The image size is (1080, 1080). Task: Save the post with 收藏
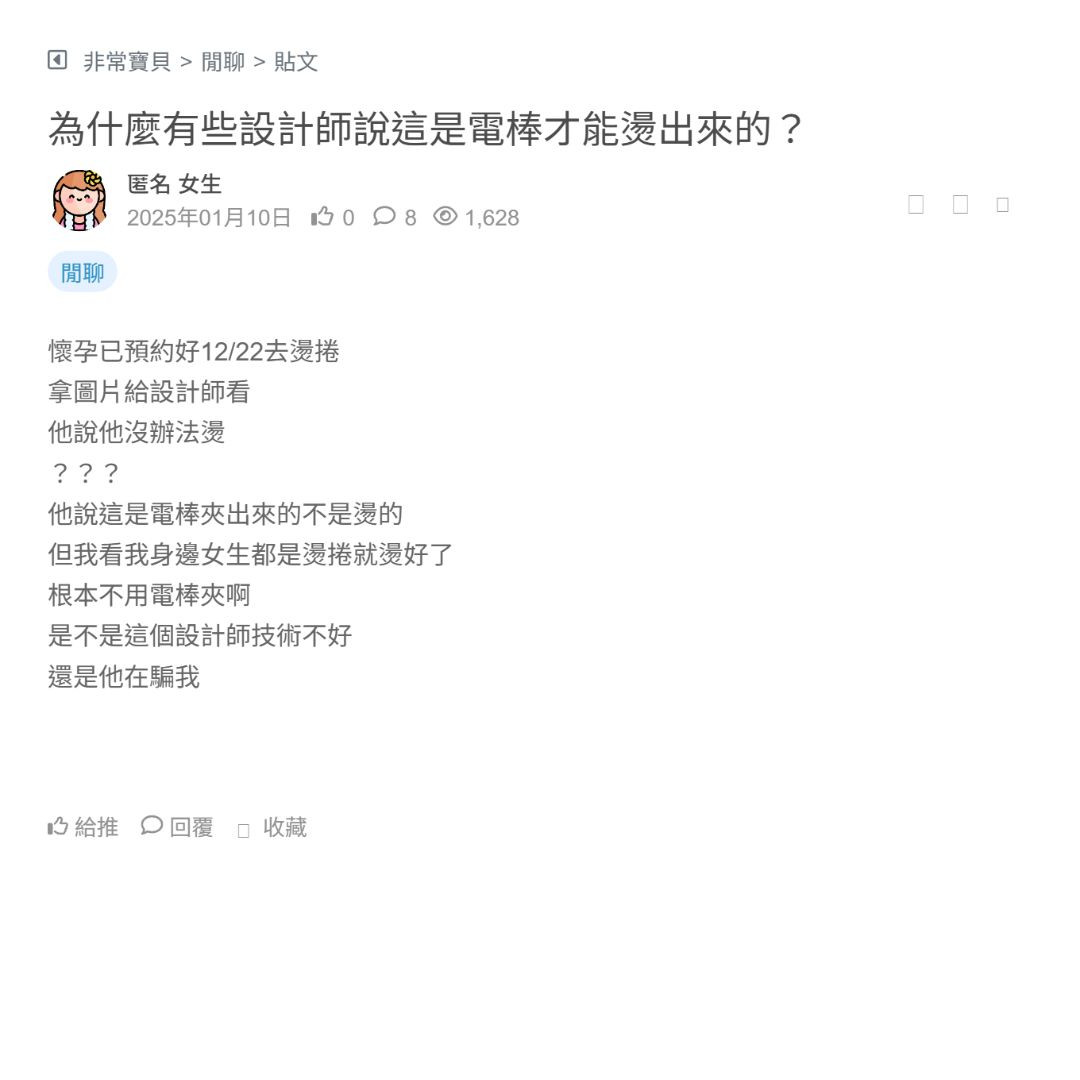(x=272, y=828)
